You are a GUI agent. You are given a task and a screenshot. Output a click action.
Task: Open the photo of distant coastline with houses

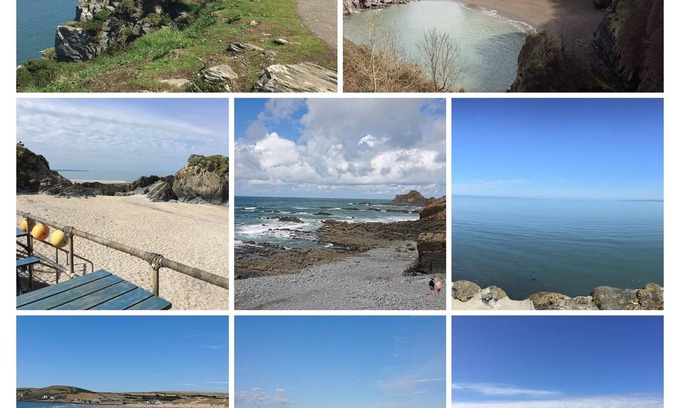122,362
